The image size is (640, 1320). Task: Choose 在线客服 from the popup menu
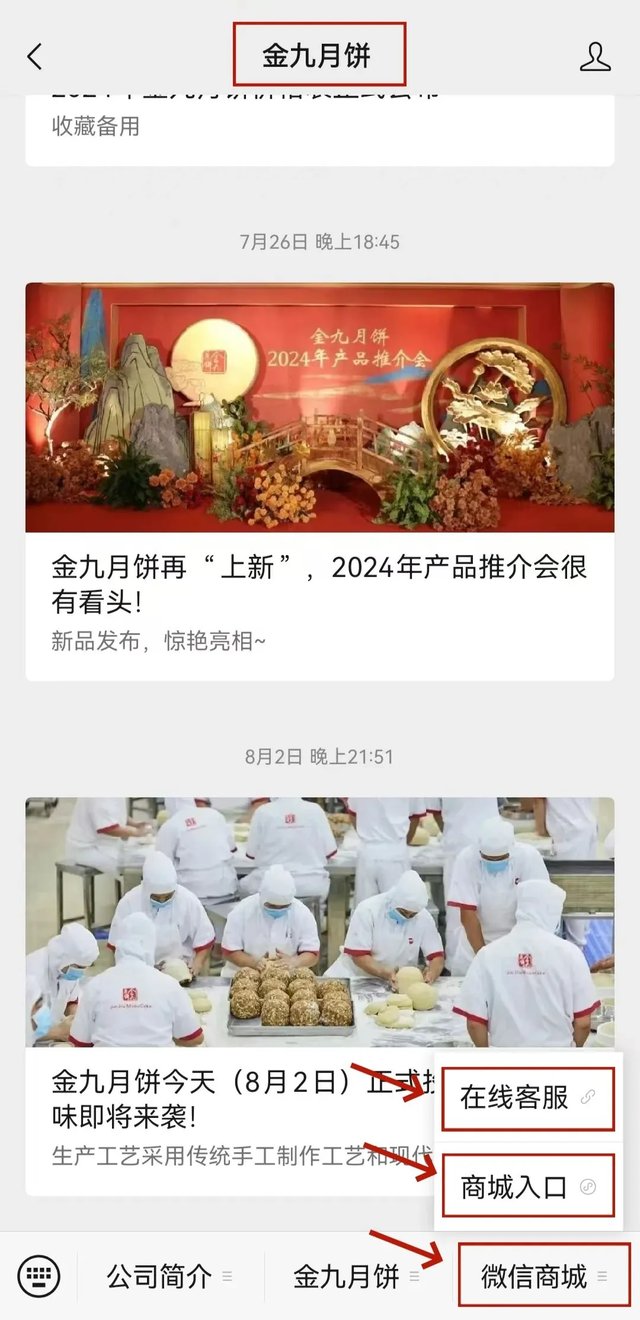point(527,1098)
